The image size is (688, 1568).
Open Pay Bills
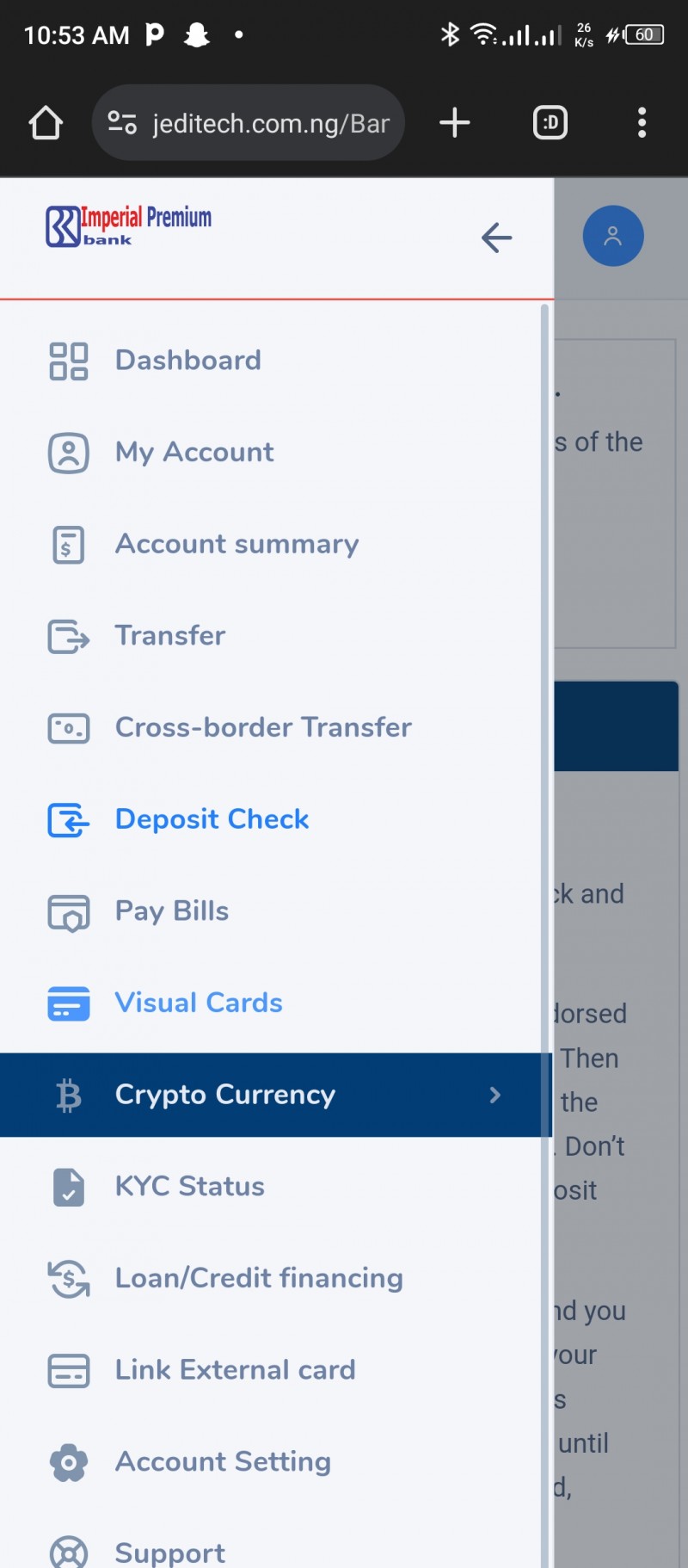pyautogui.click(x=172, y=911)
